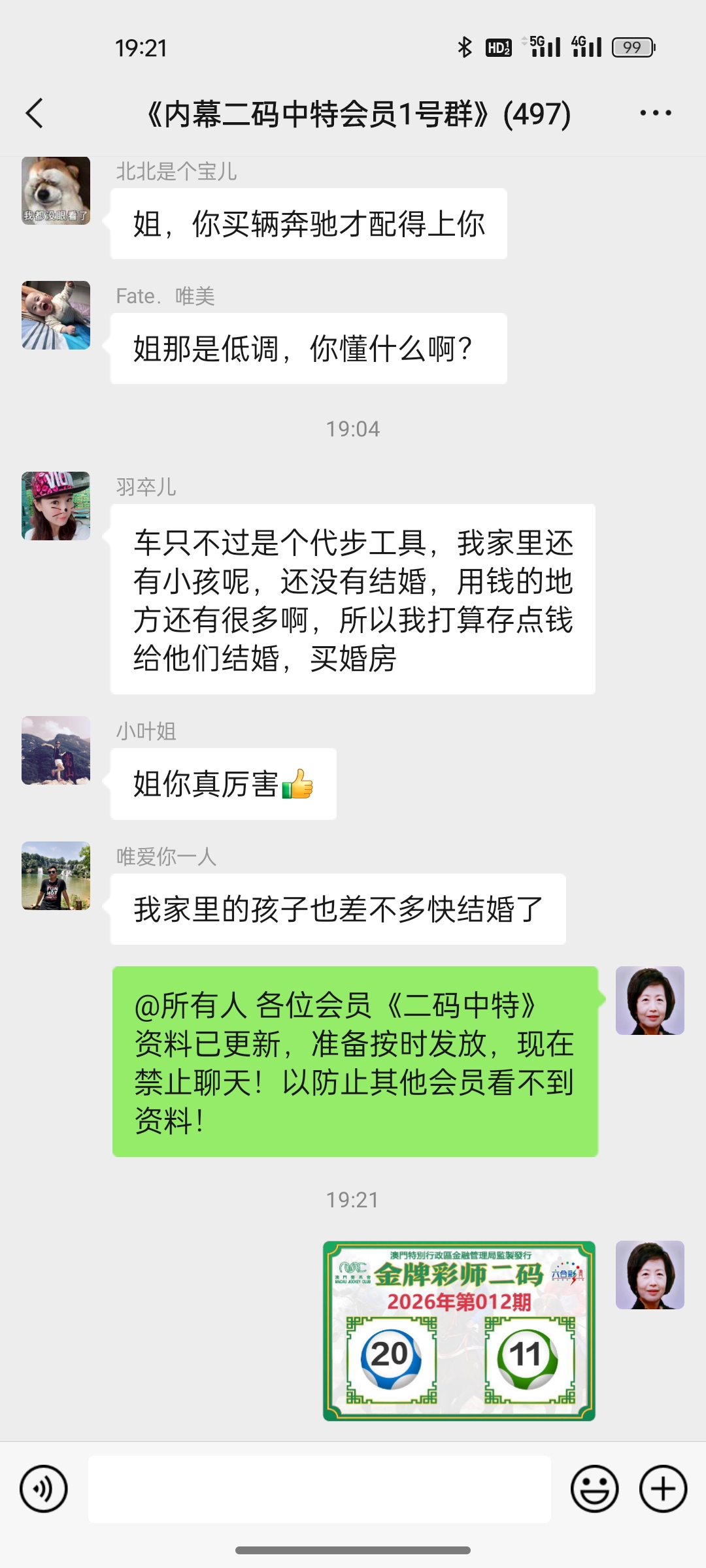Switch to voice message input

pos(44,1489)
